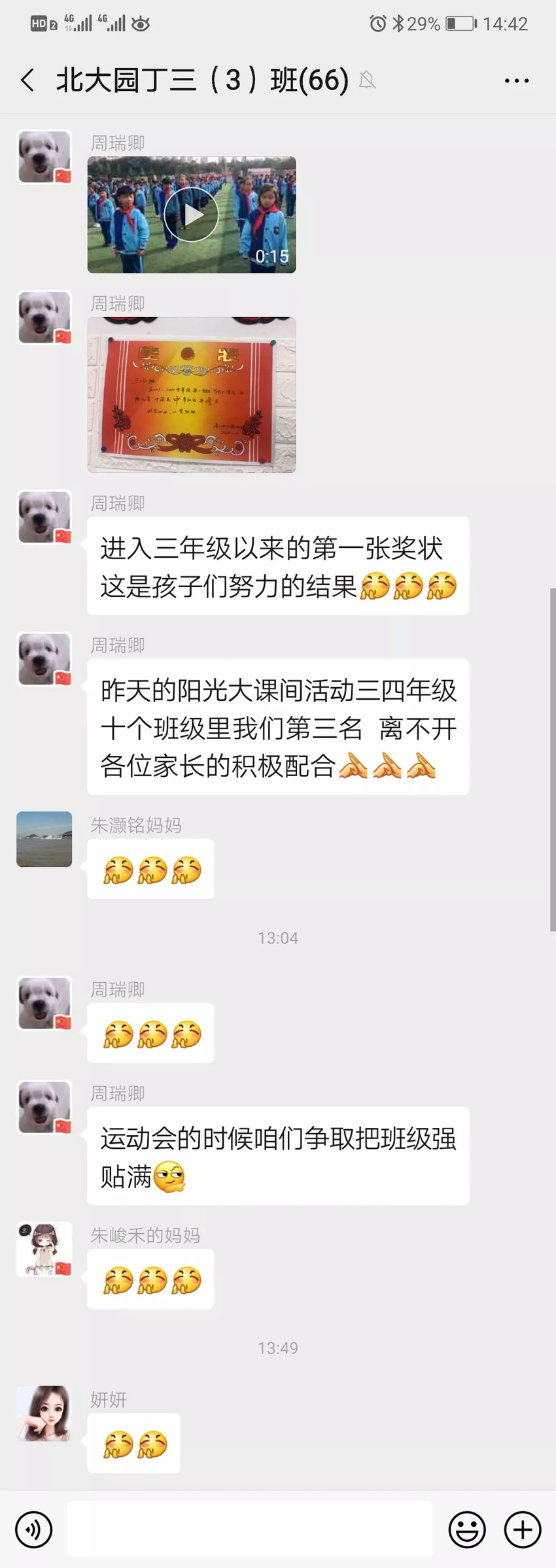The height and width of the screenshot is (1568, 556).
Task: Open the award certificate photo
Action: [191, 395]
